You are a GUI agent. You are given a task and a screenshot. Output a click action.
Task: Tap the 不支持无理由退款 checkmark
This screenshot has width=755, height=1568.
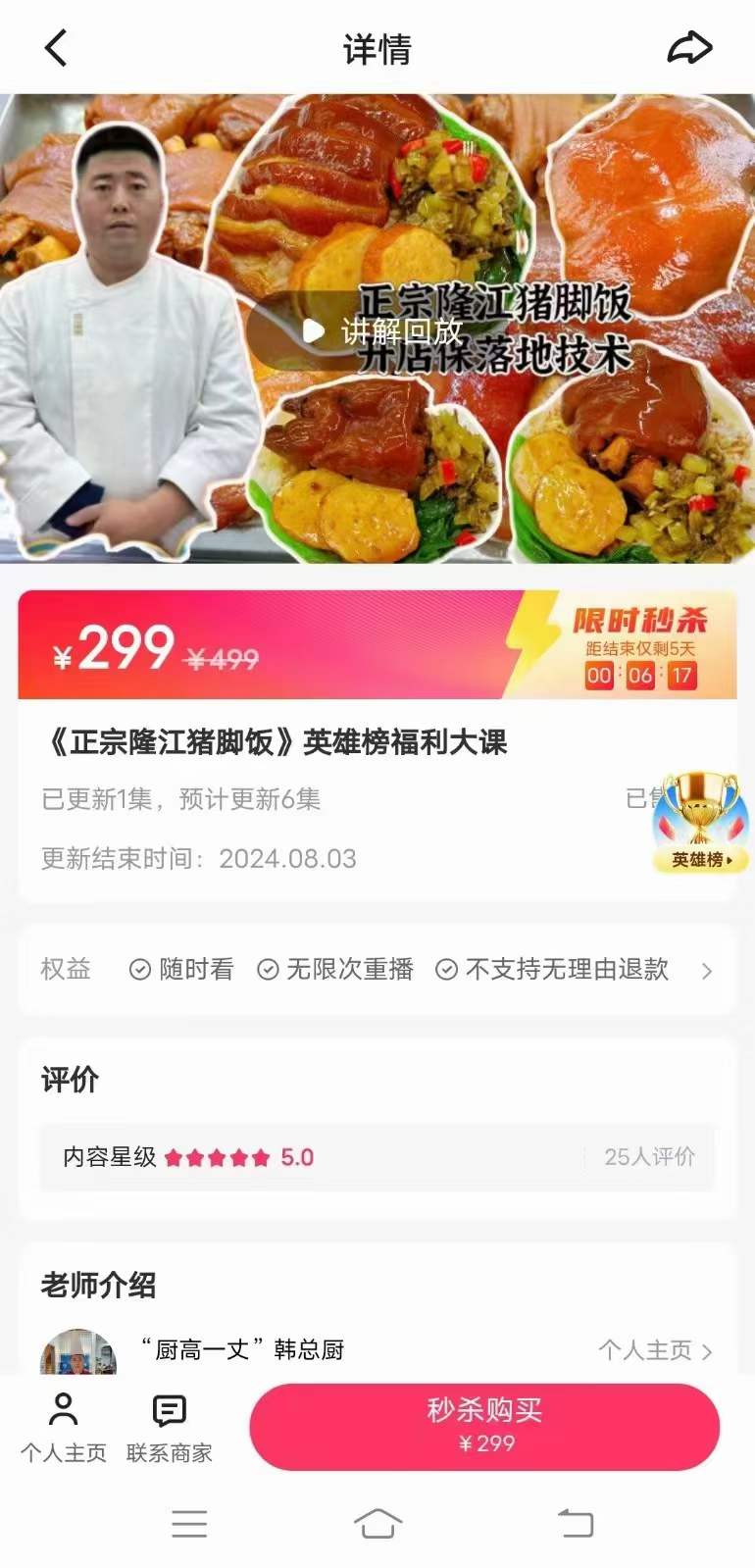pos(448,970)
